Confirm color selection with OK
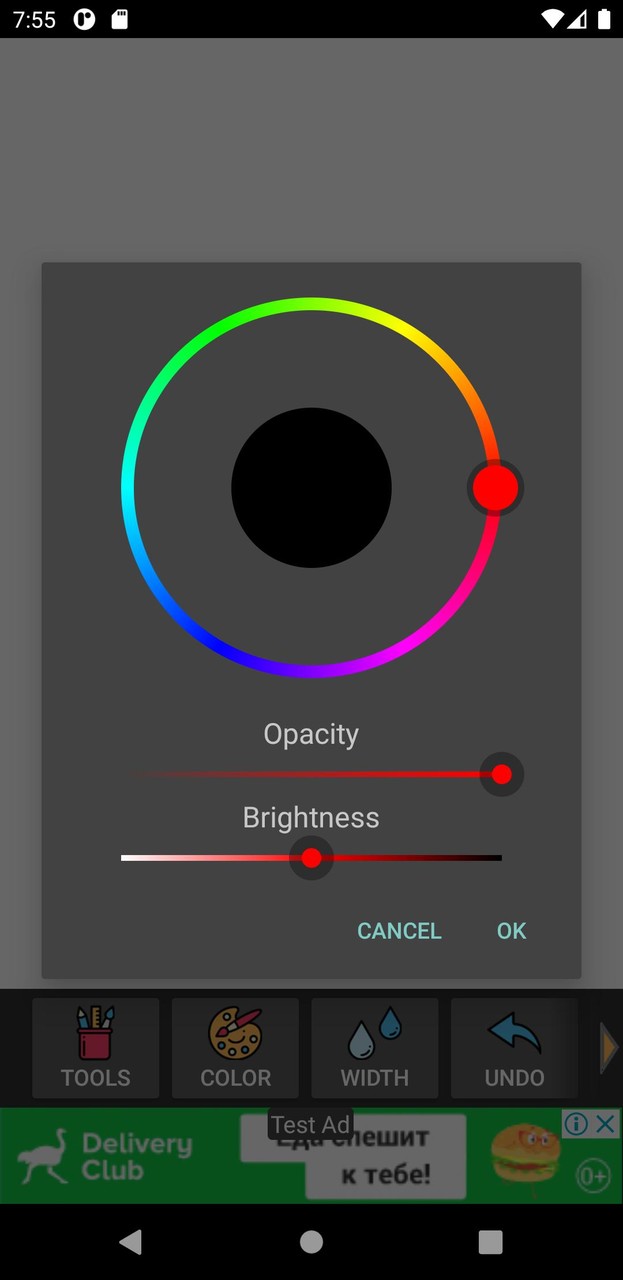This screenshot has width=623, height=1280. [511, 931]
